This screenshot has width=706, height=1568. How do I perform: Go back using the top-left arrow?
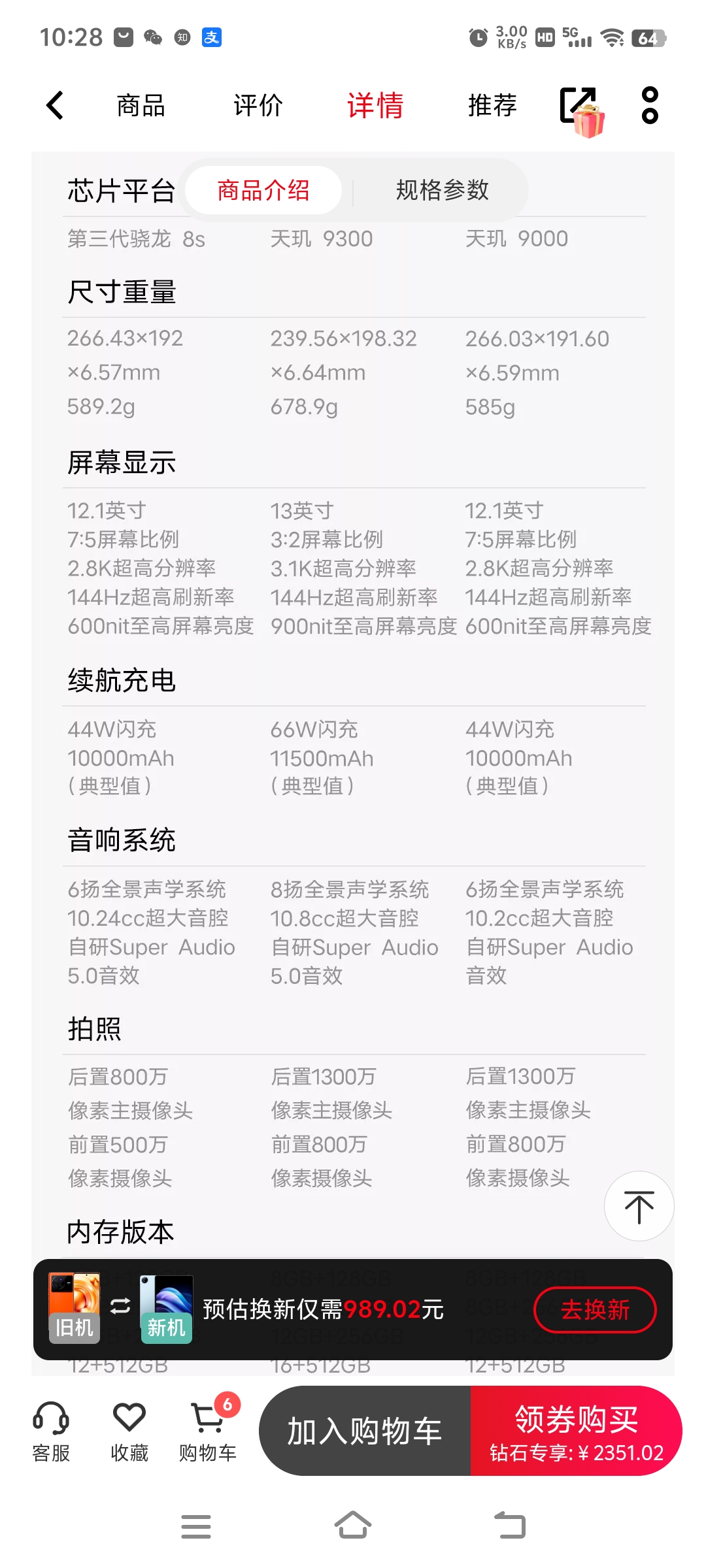pyautogui.click(x=55, y=105)
